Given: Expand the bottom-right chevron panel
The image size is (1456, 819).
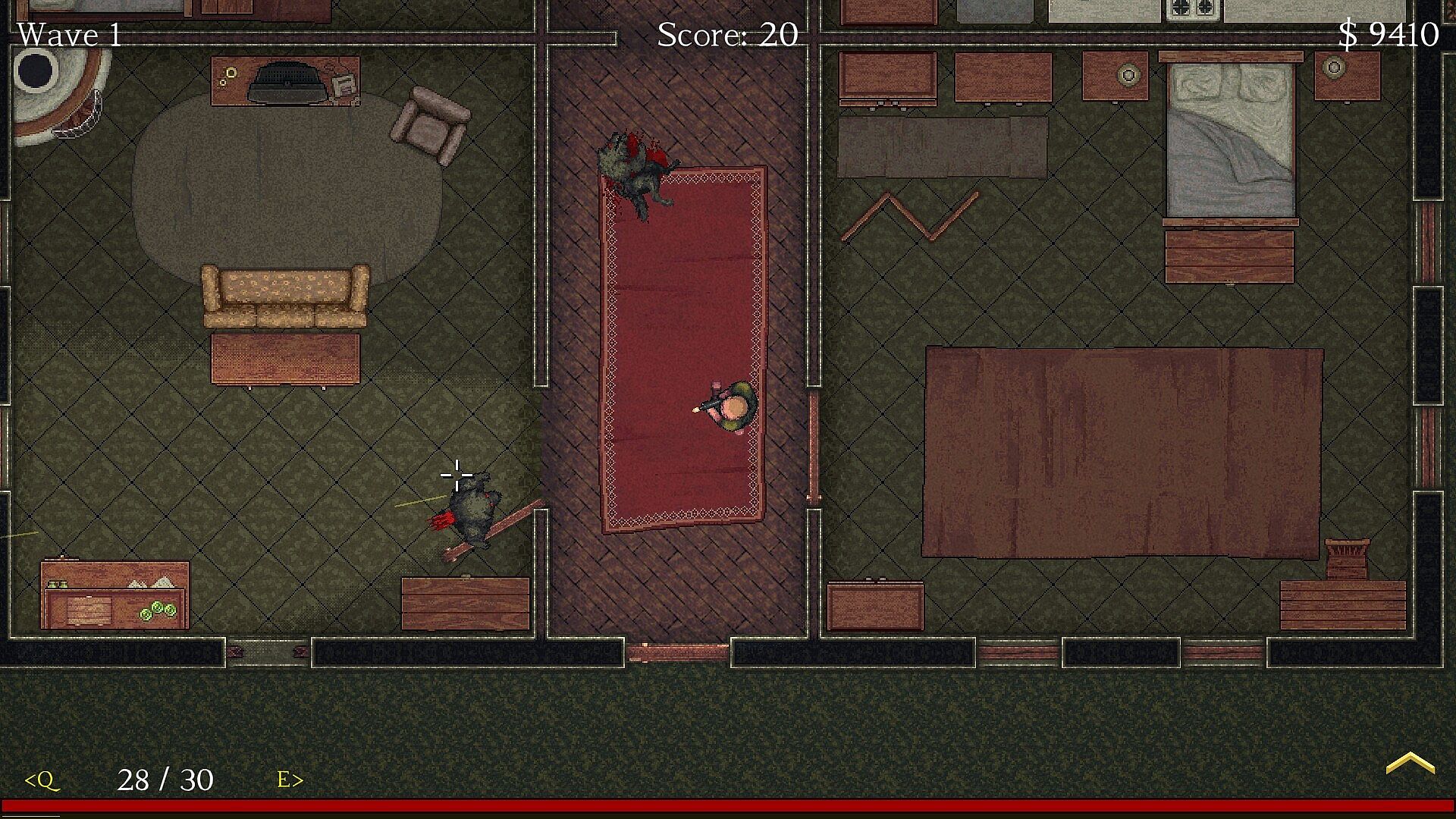Looking at the screenshot, I should (x=1410, y=763).
